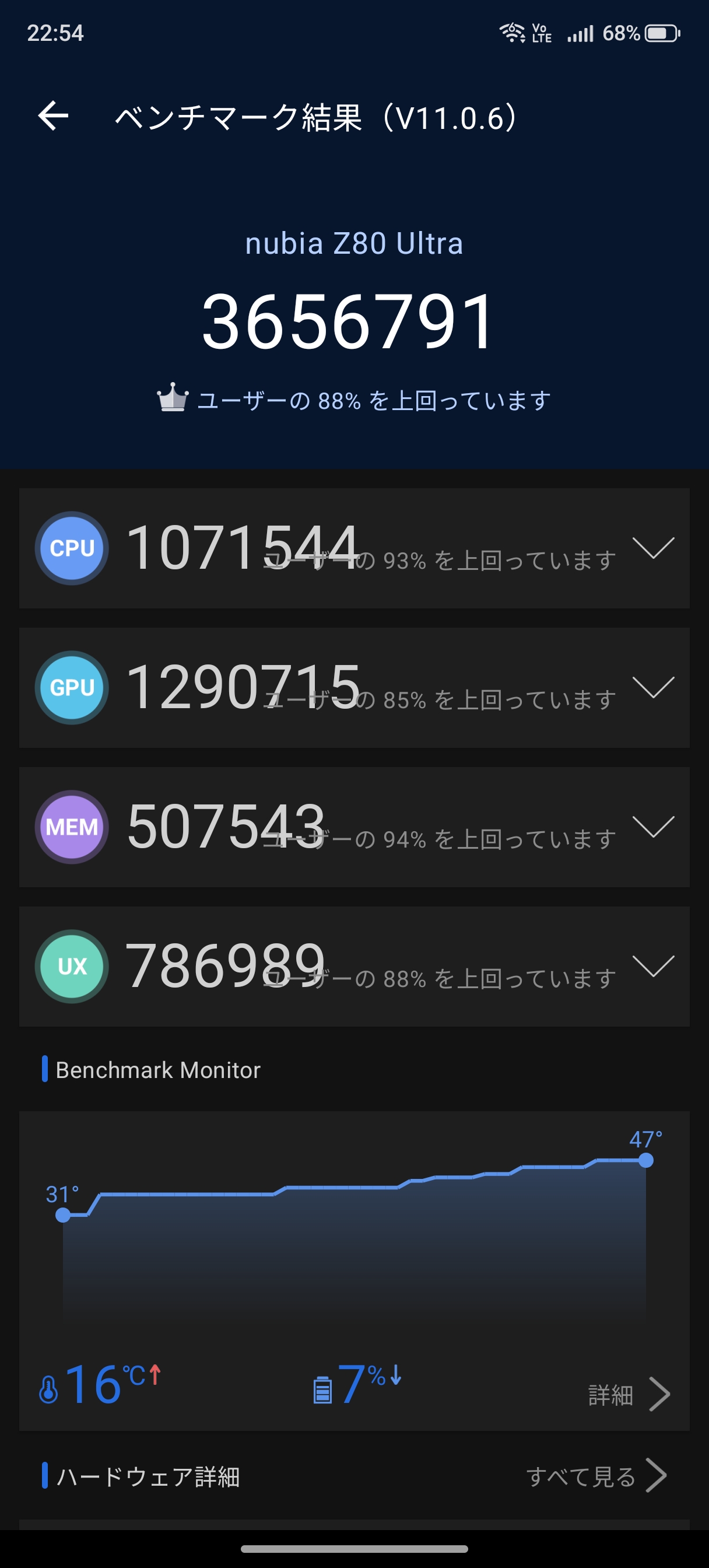The height and width of the screenshot is (1568, 709).
Task: Expand the MEM score section
Action: click(653, 827)
